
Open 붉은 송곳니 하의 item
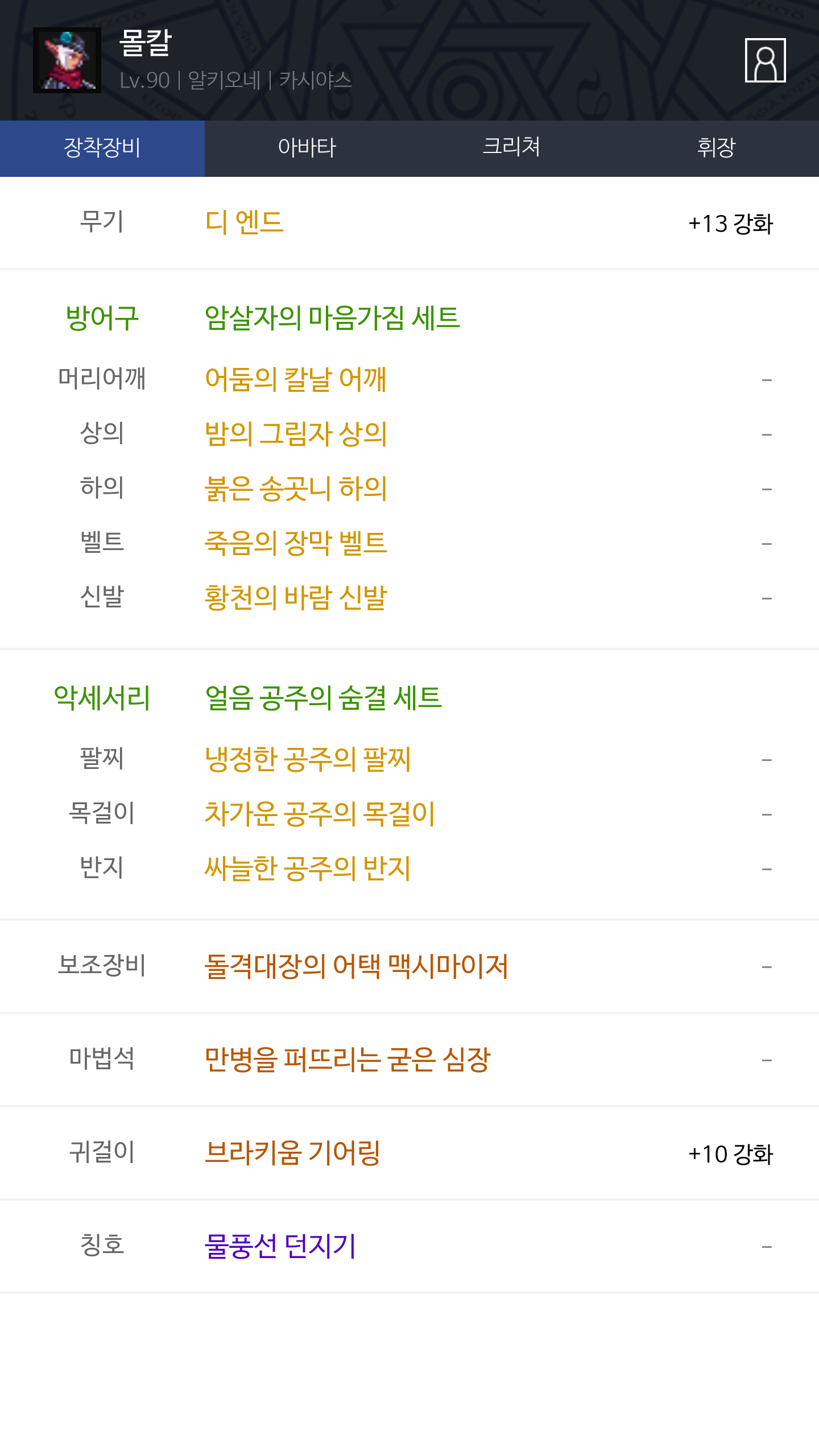point(296,488)
